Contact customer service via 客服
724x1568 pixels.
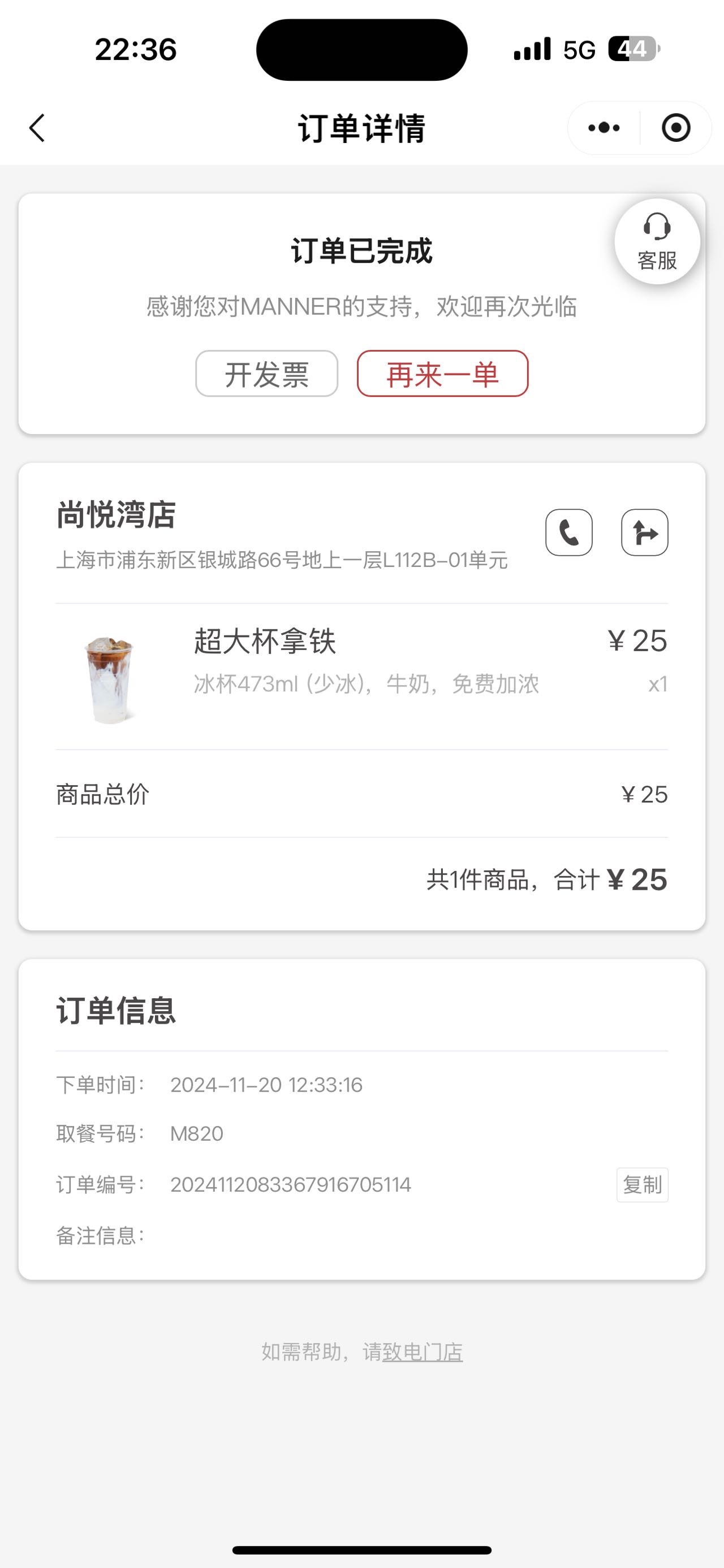pyautogui.click(x=657, y=242)
